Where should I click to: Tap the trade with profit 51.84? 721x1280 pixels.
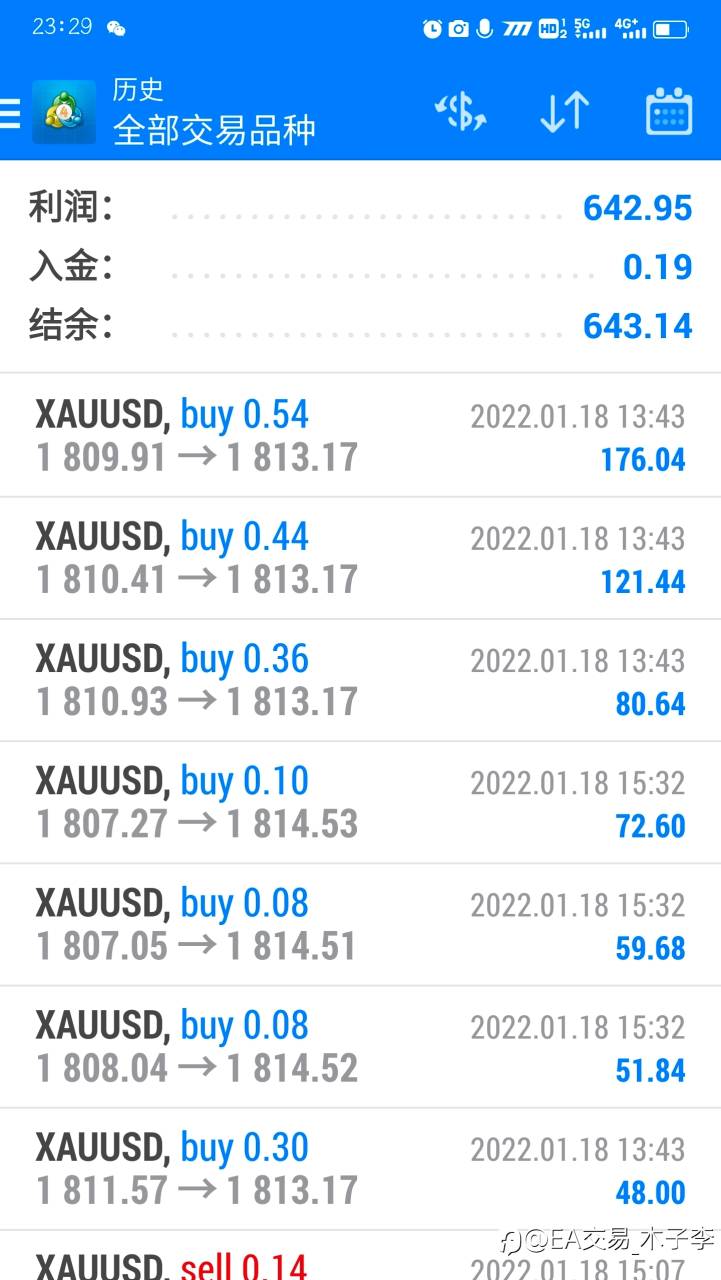pyautogui.click(x=360, y=1046)
